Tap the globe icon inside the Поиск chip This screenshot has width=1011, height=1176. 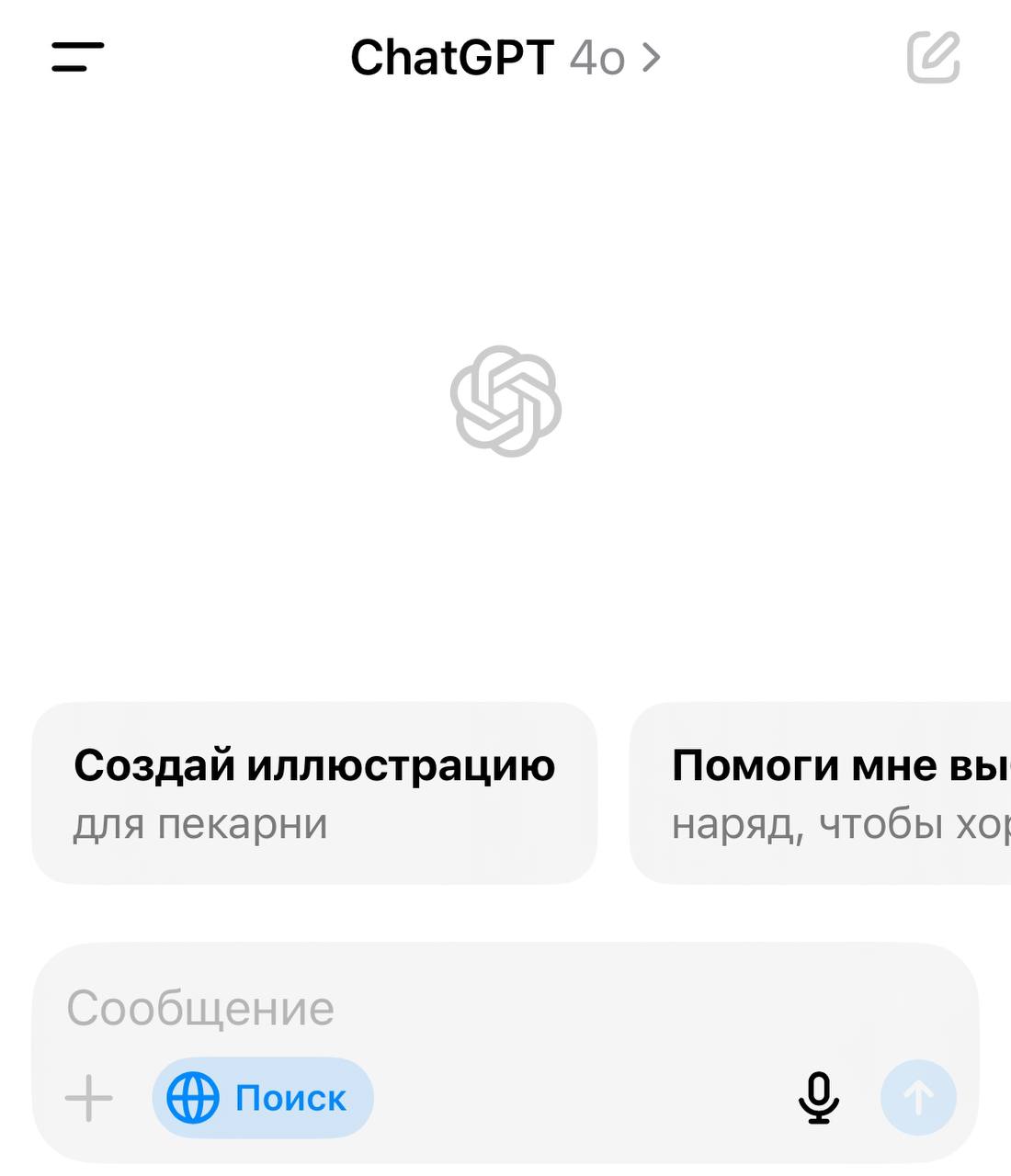[193, 1097]
